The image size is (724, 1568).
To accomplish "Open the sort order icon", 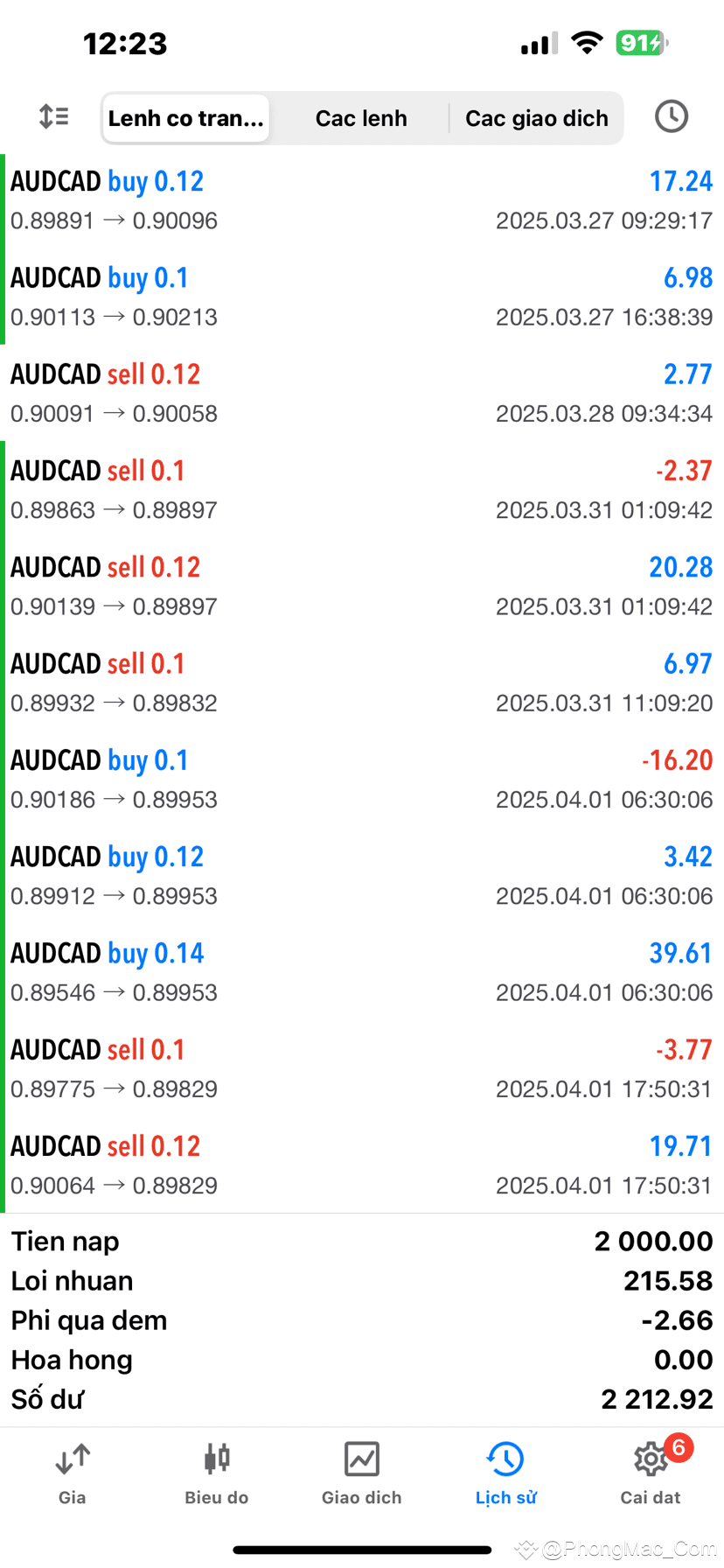I will tap(54, 116).
